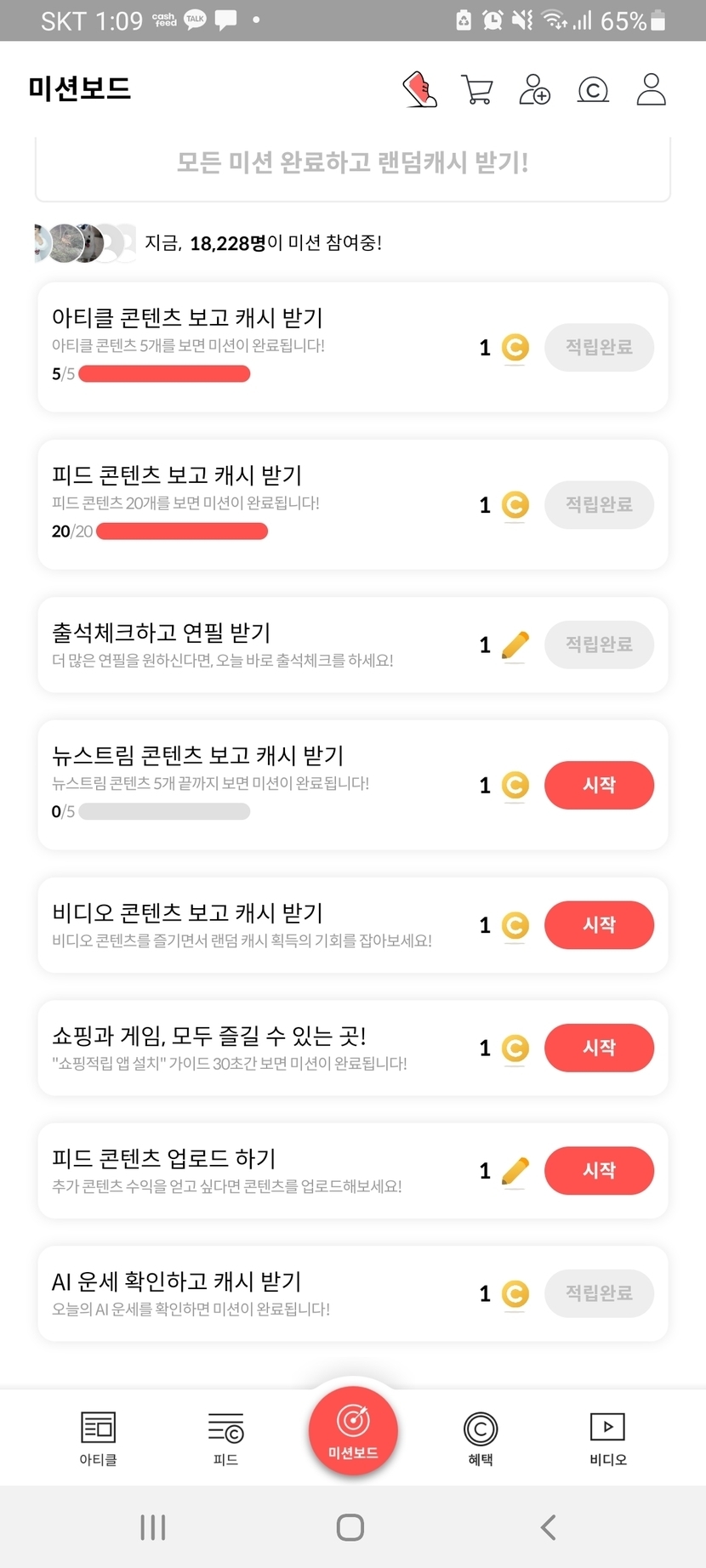This screenshot has height=1568, width=706.
Task: Start the 쇼핑과 게임 mission
Action: coord(599,1048)
